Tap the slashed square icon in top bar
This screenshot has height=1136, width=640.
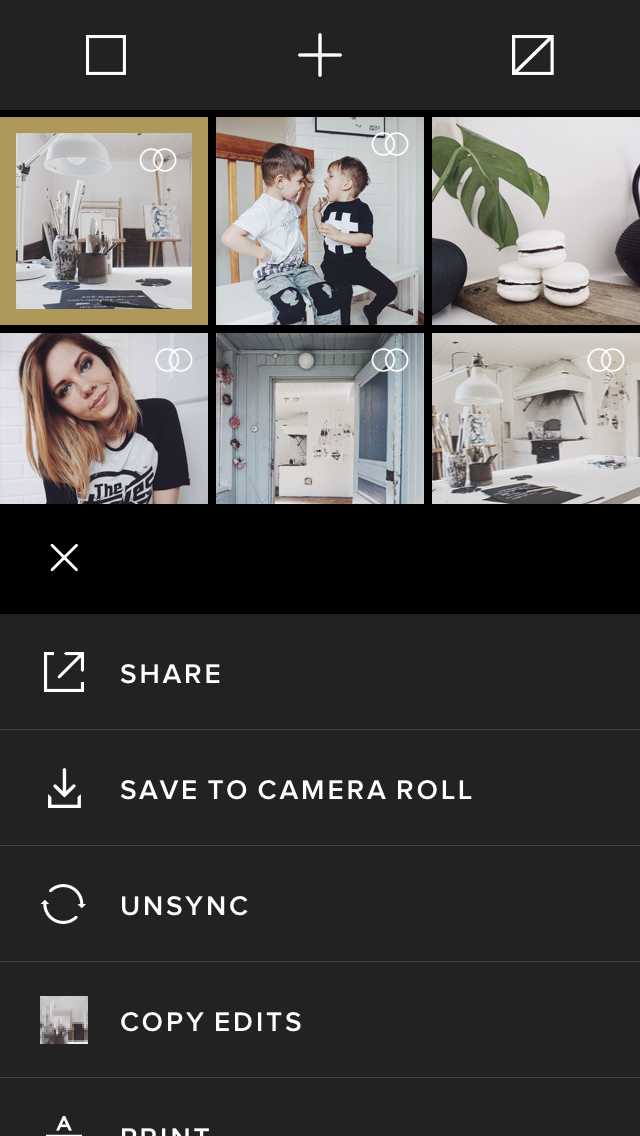click(x=533, y=55)
